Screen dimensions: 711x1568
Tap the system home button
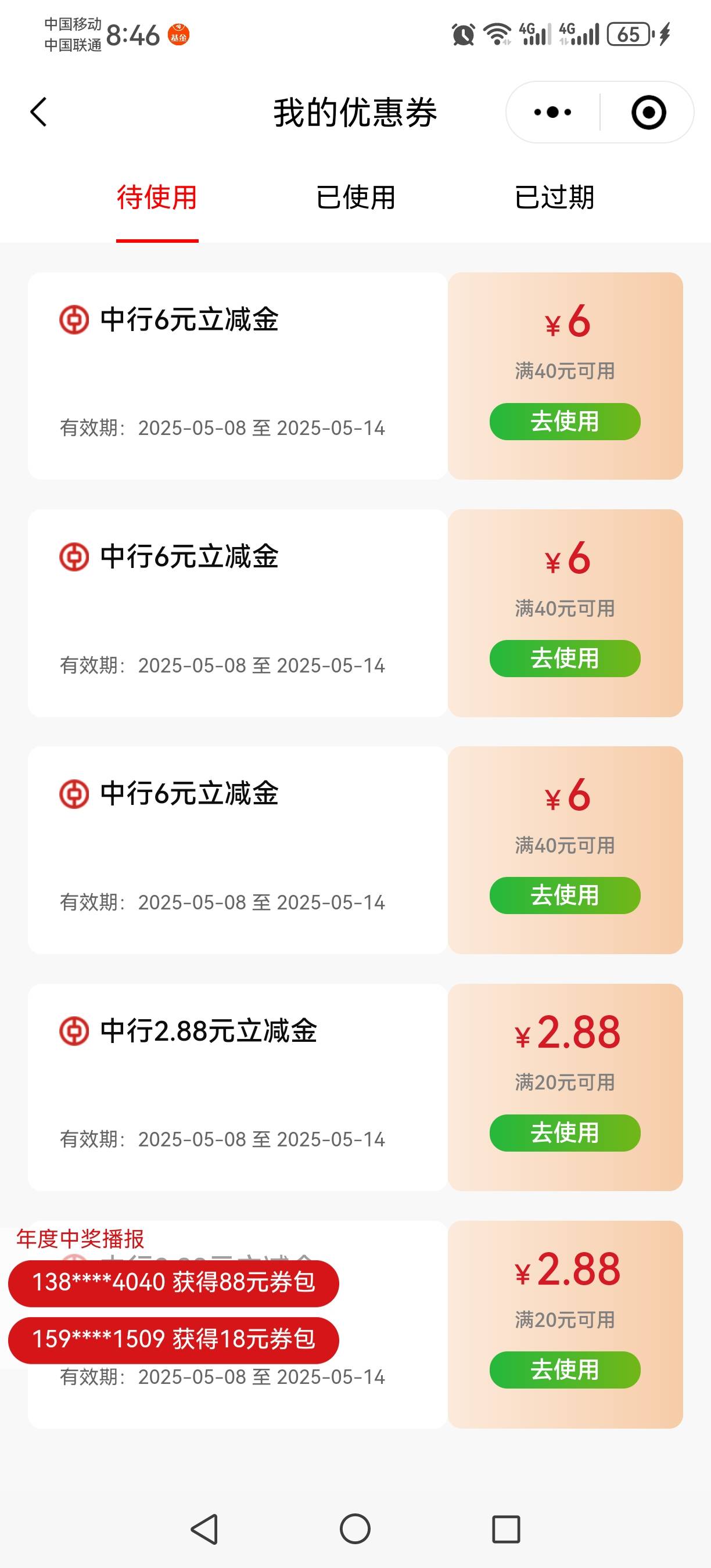pyautogui.click(x=355, y=1529)
